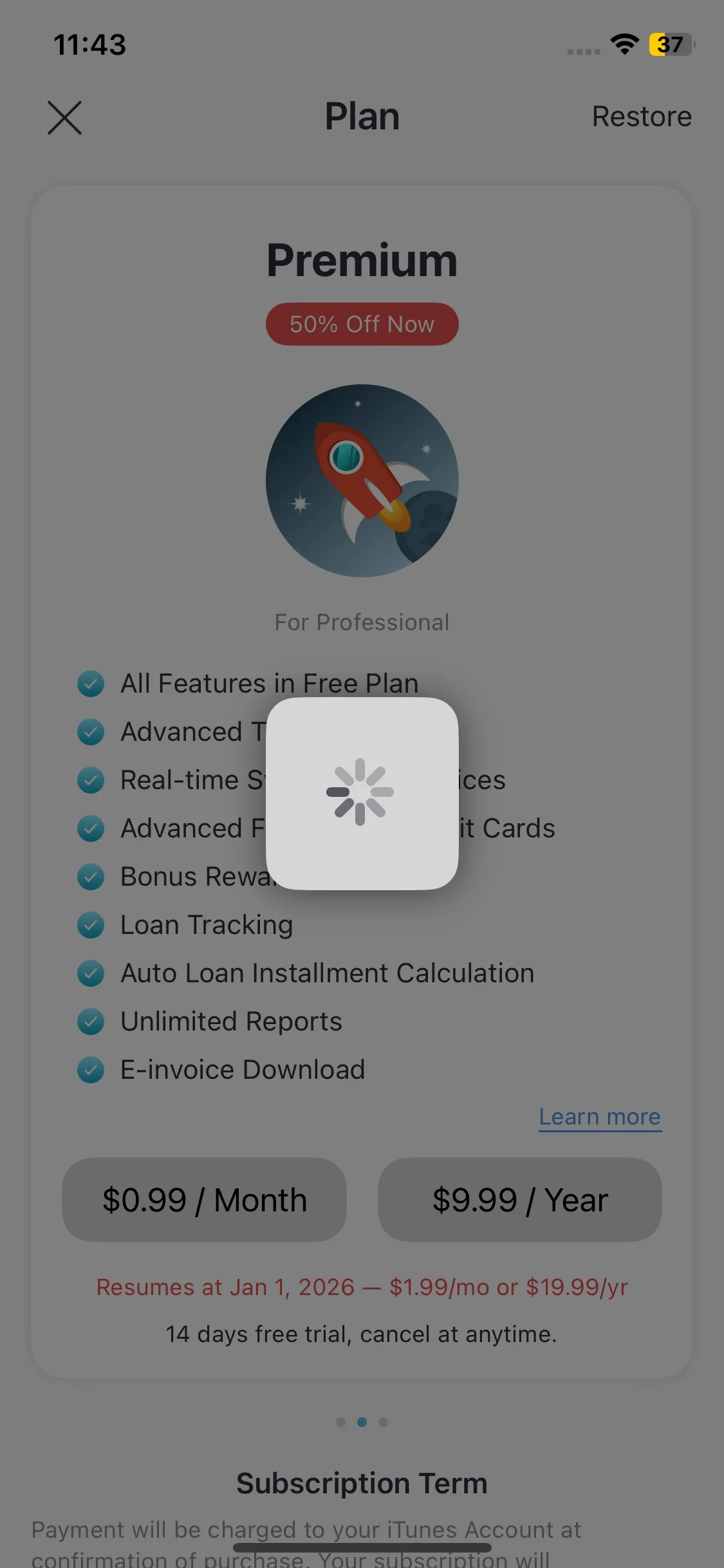Choose the $0.99 / Month plan
The width and height of the screenshot is (724, 1568).
(204, 1200)
